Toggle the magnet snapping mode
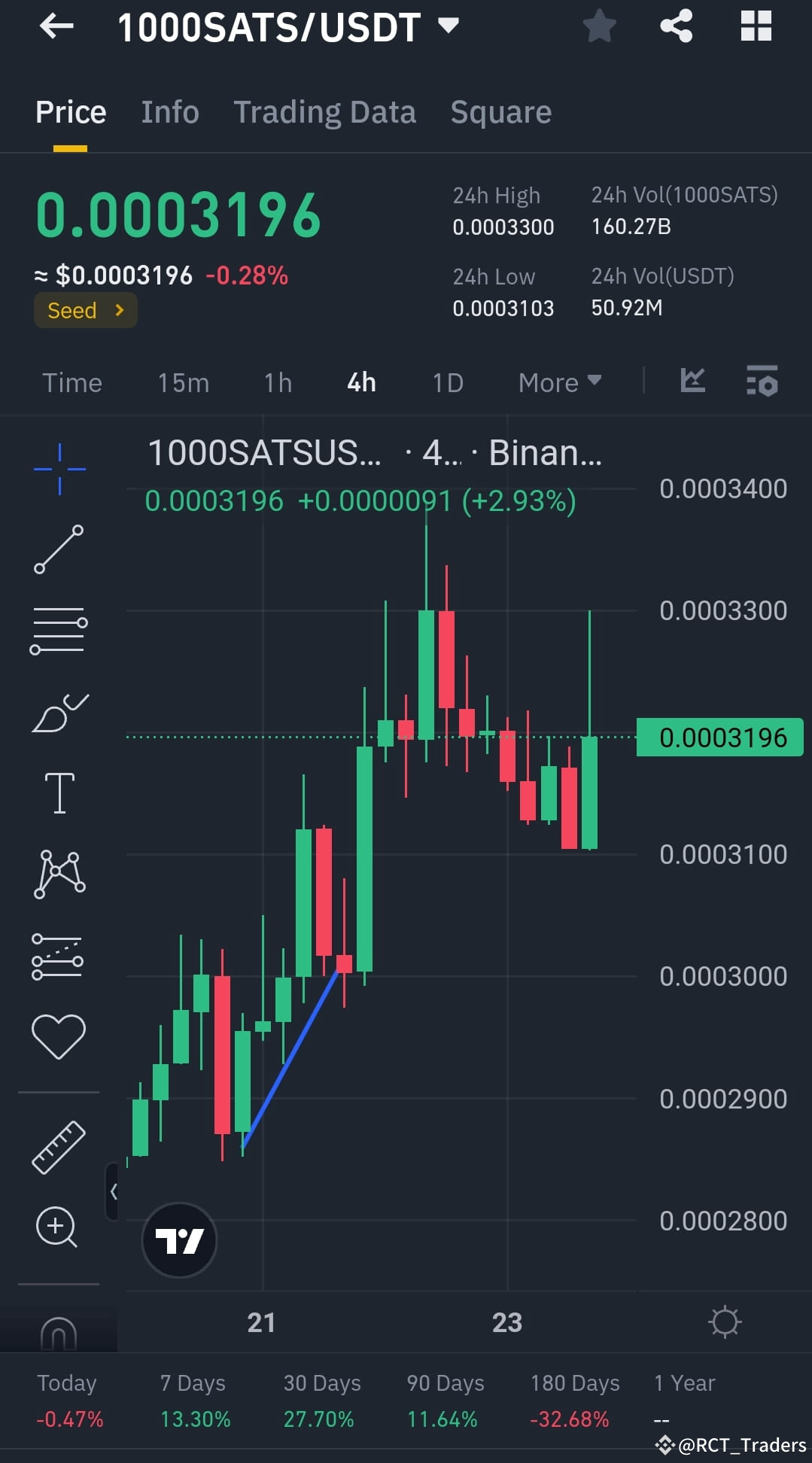 tap(59, 1332)
